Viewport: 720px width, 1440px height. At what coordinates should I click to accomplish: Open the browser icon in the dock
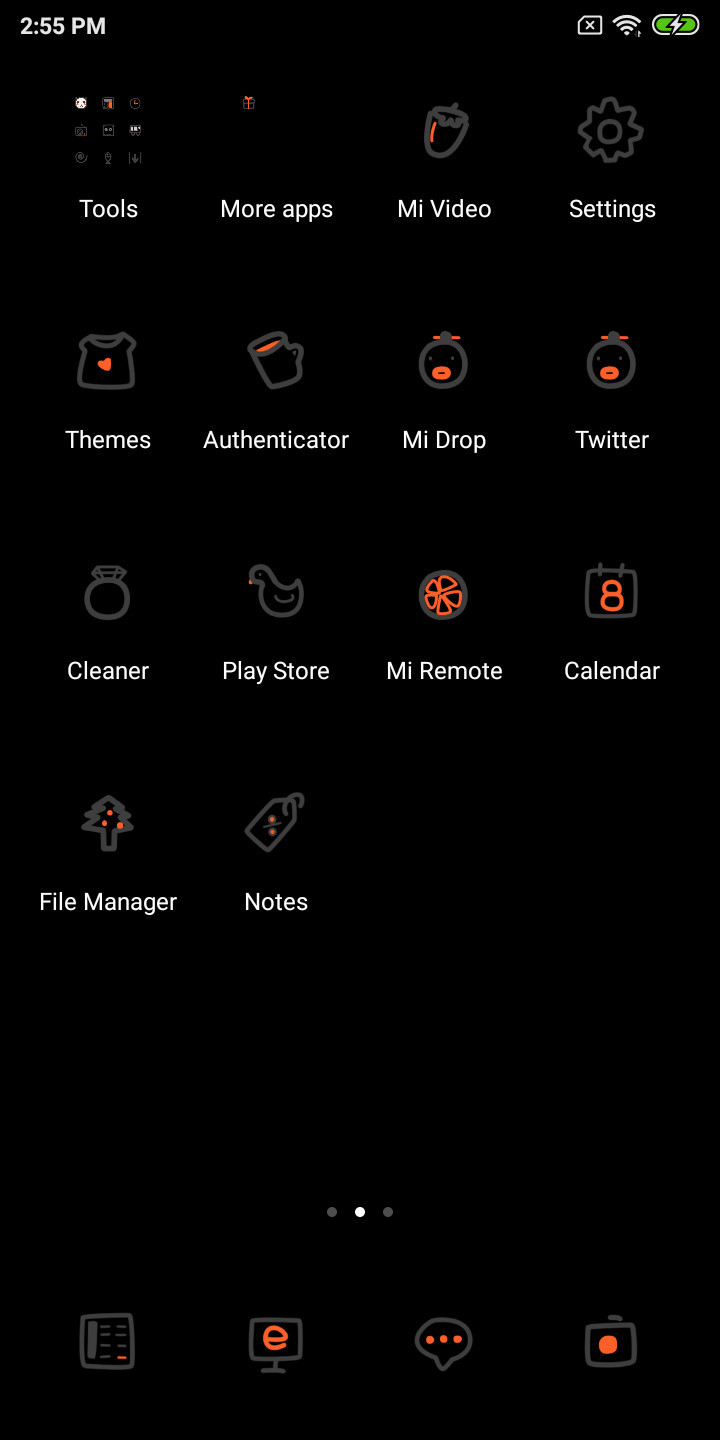click(276, 1343)
